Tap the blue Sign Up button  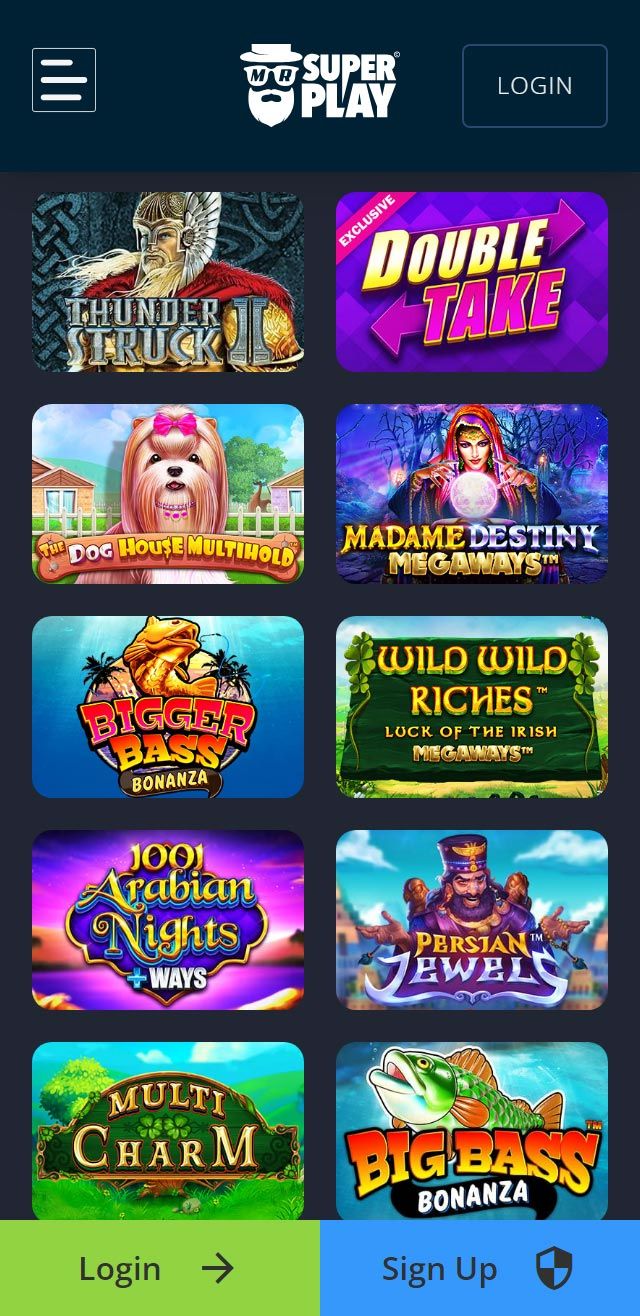point(480,1268)
